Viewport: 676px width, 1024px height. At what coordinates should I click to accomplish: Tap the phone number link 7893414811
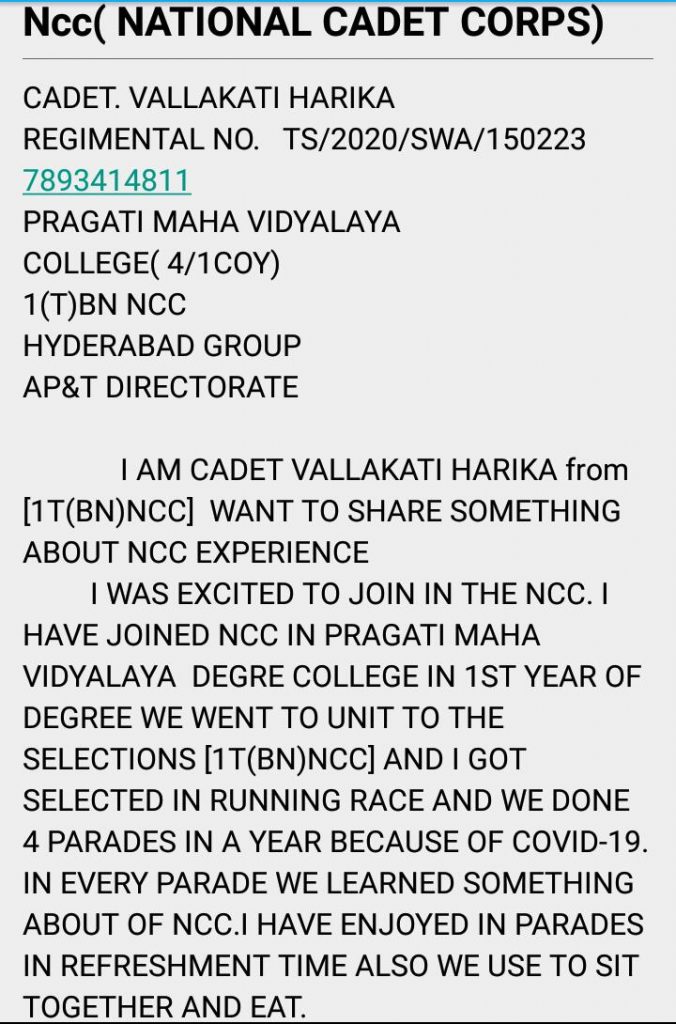point(107,181)
